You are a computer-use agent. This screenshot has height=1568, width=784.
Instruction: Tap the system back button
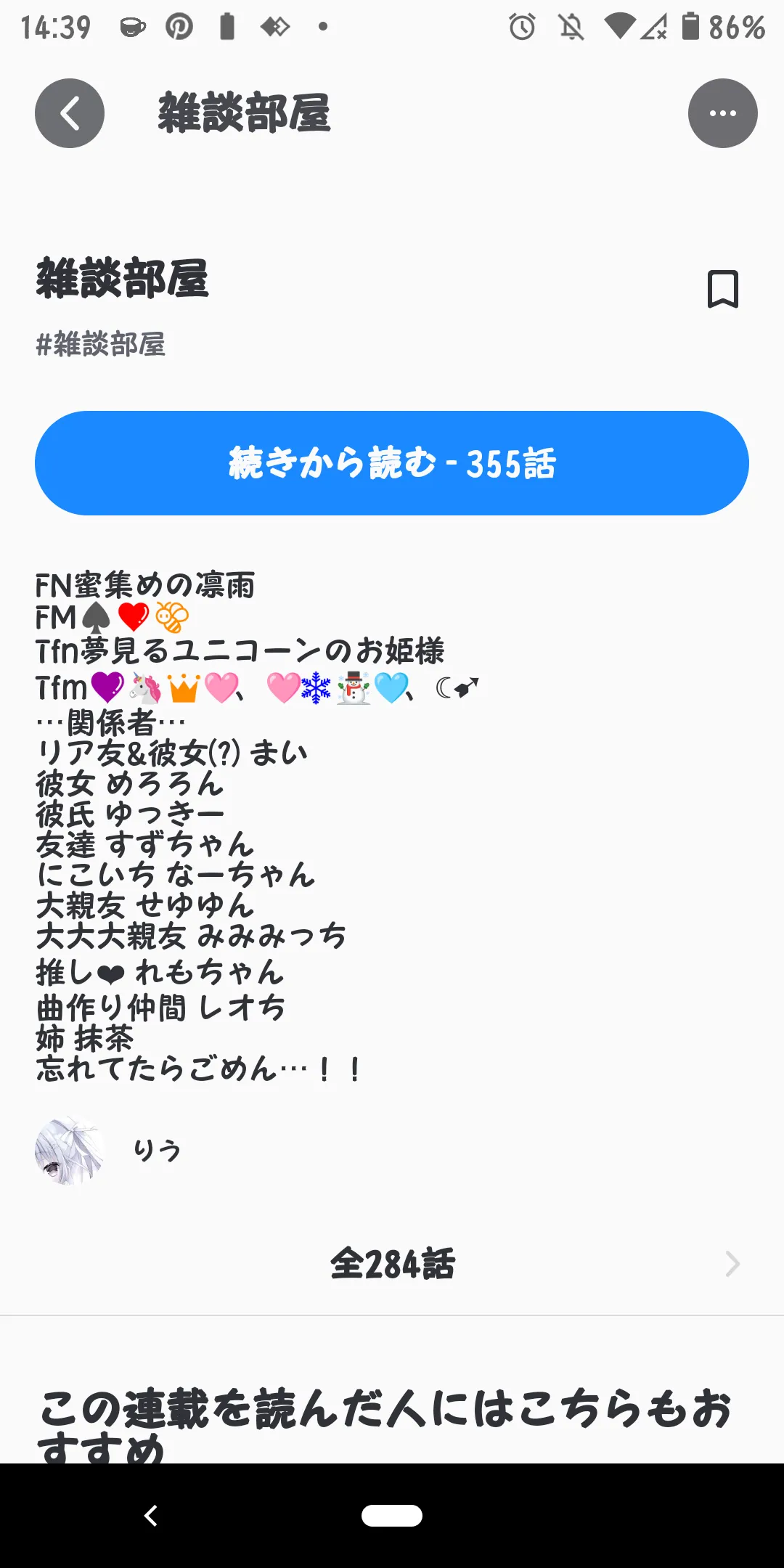[x=150, y=1516]
